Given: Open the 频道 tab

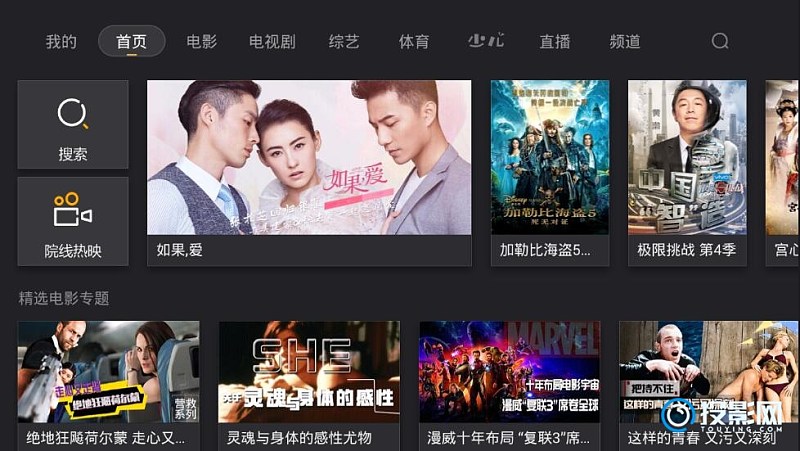Looking at the screenshot, I should click(625, 41).
